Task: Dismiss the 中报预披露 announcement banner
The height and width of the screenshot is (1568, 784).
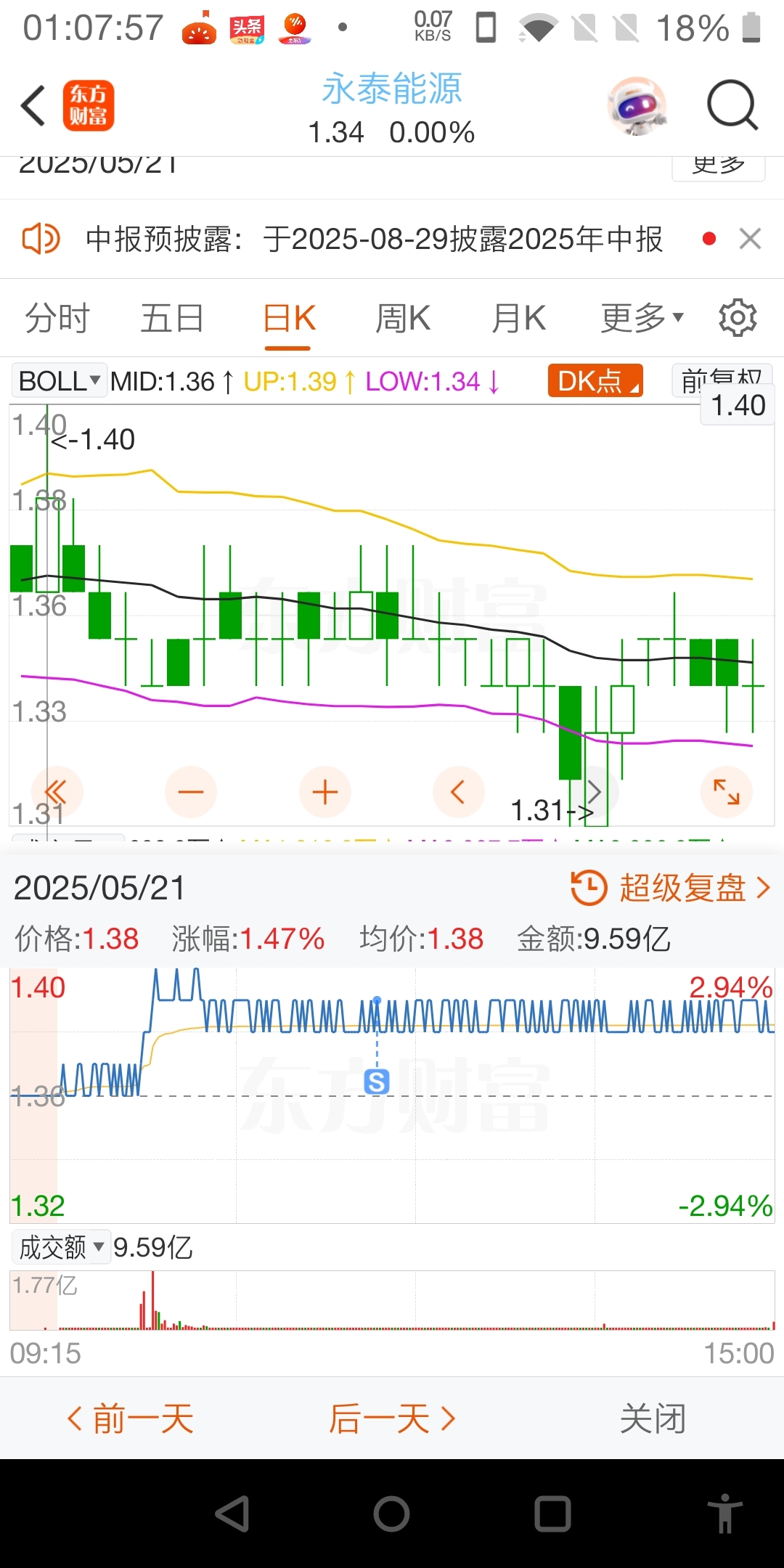Action: pyautogui.click(x=750, y=239)
